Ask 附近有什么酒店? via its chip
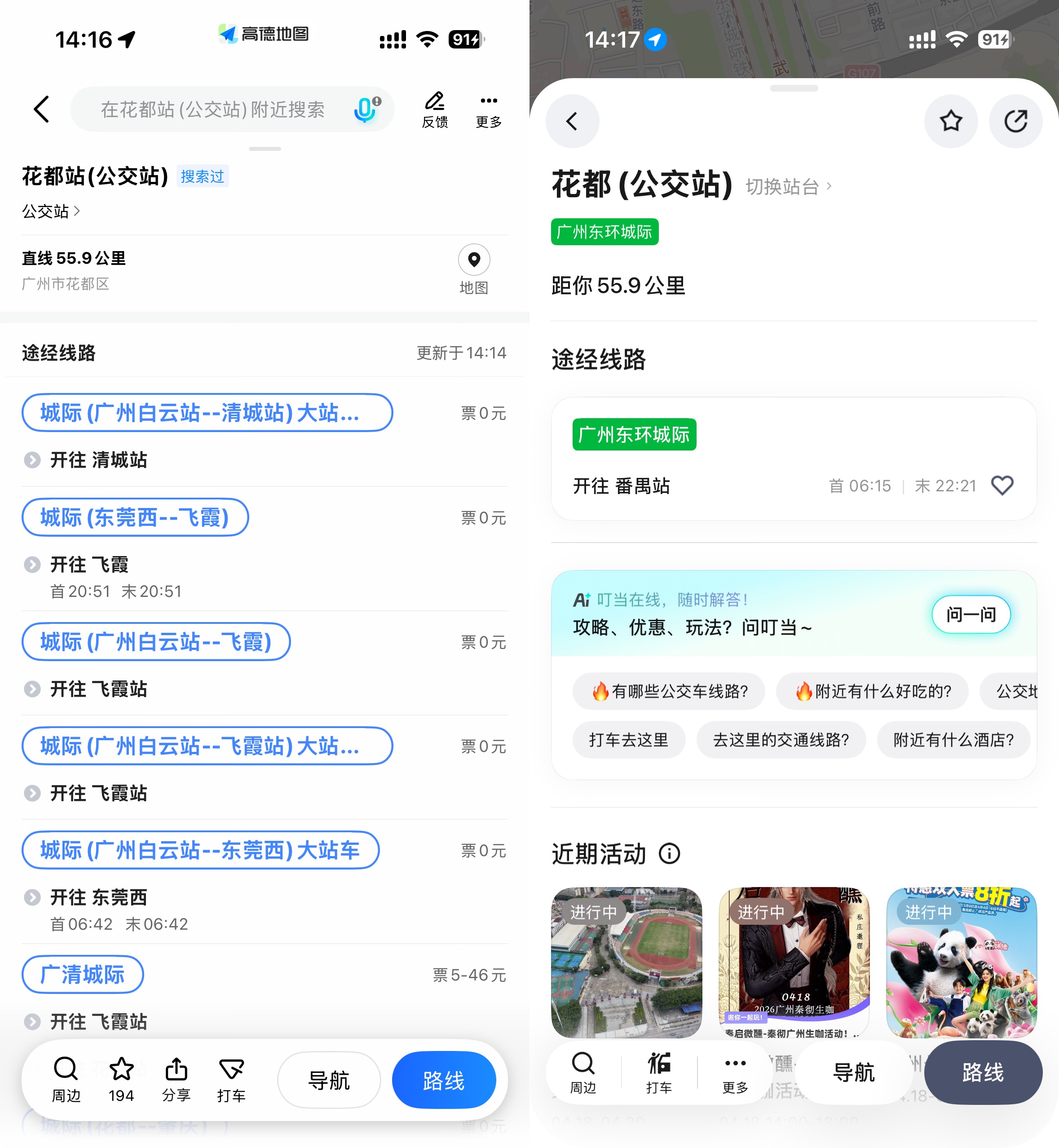 click(953, 740)
